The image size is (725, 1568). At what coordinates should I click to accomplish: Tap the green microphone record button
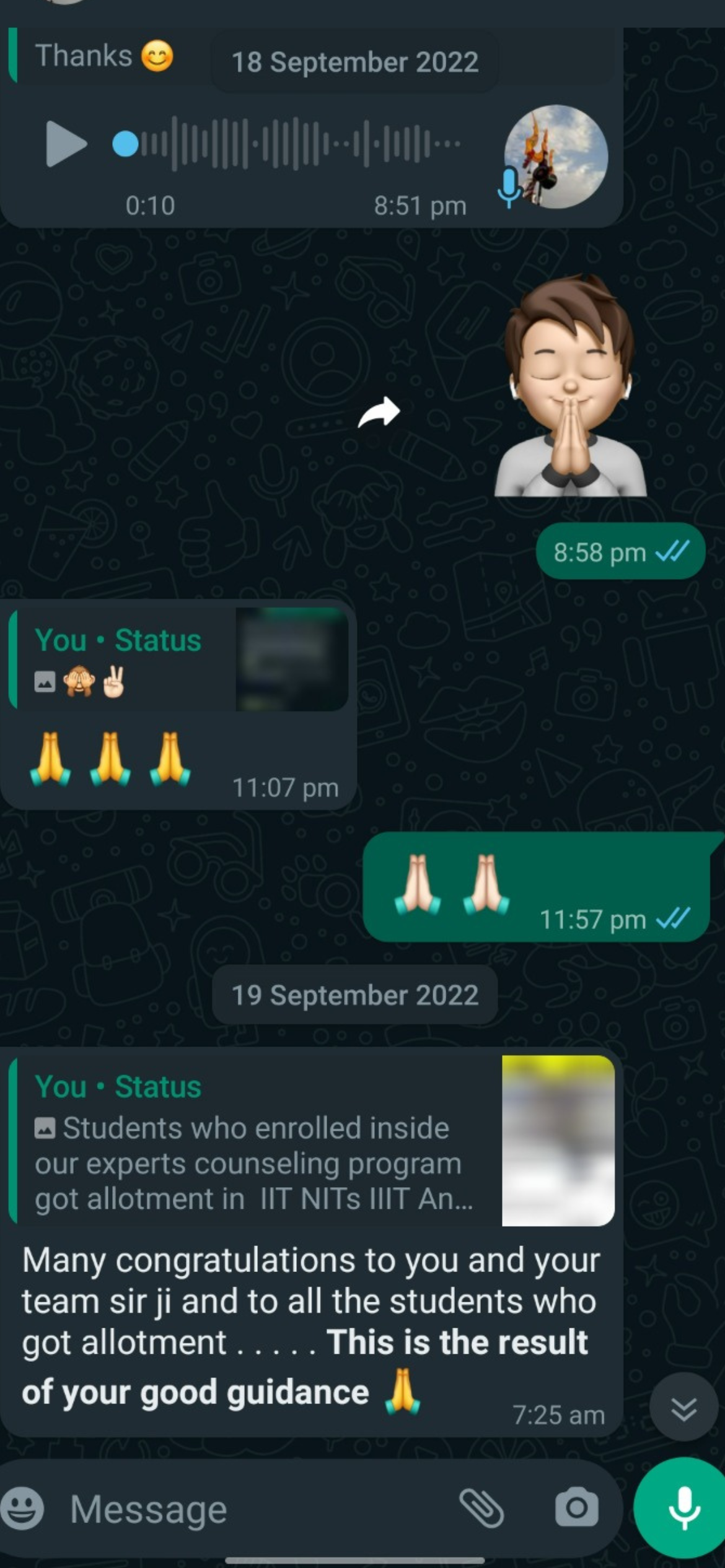[683, 1509]
